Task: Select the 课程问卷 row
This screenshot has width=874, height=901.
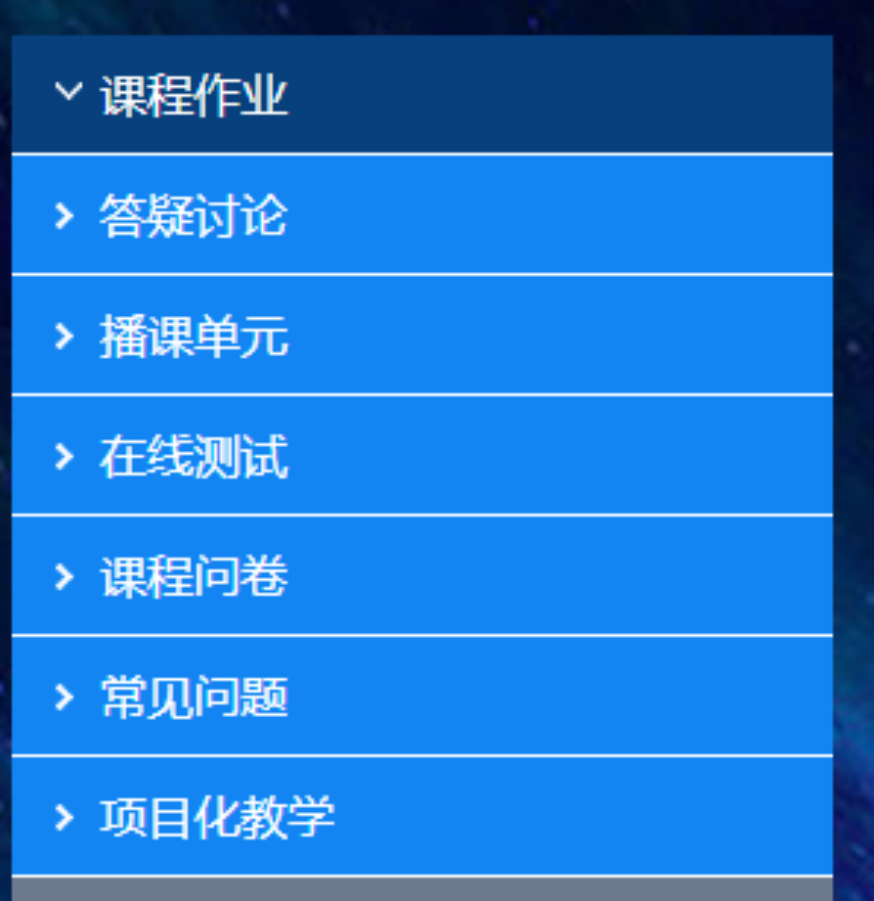Action: (x=194, y=577)
